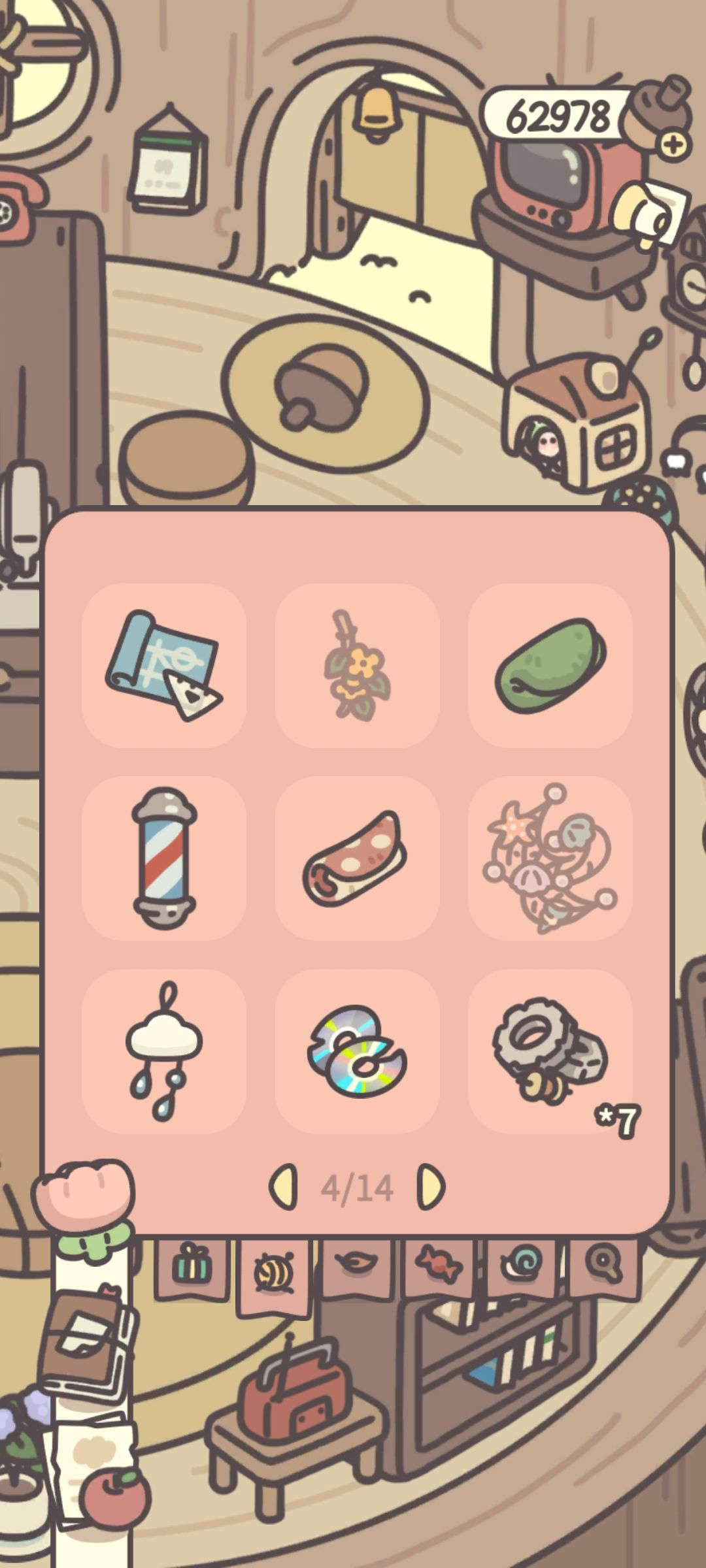Select the faded seashell ornament item
Viewport: 706px width, 1568px height.
[x=550, y=858]
